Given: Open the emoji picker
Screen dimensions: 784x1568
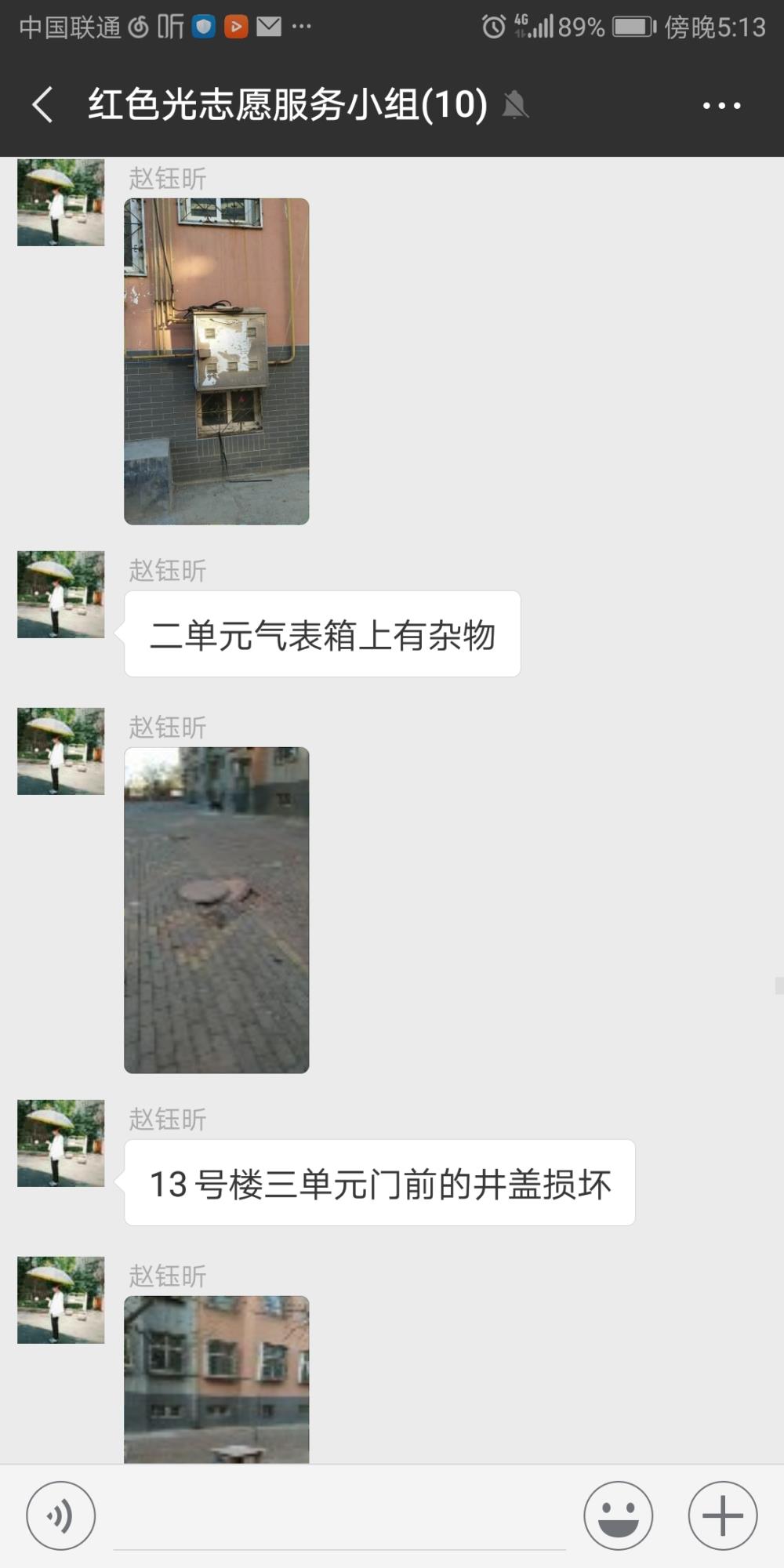Looking at the screenshot, I should coord(618,1515).
